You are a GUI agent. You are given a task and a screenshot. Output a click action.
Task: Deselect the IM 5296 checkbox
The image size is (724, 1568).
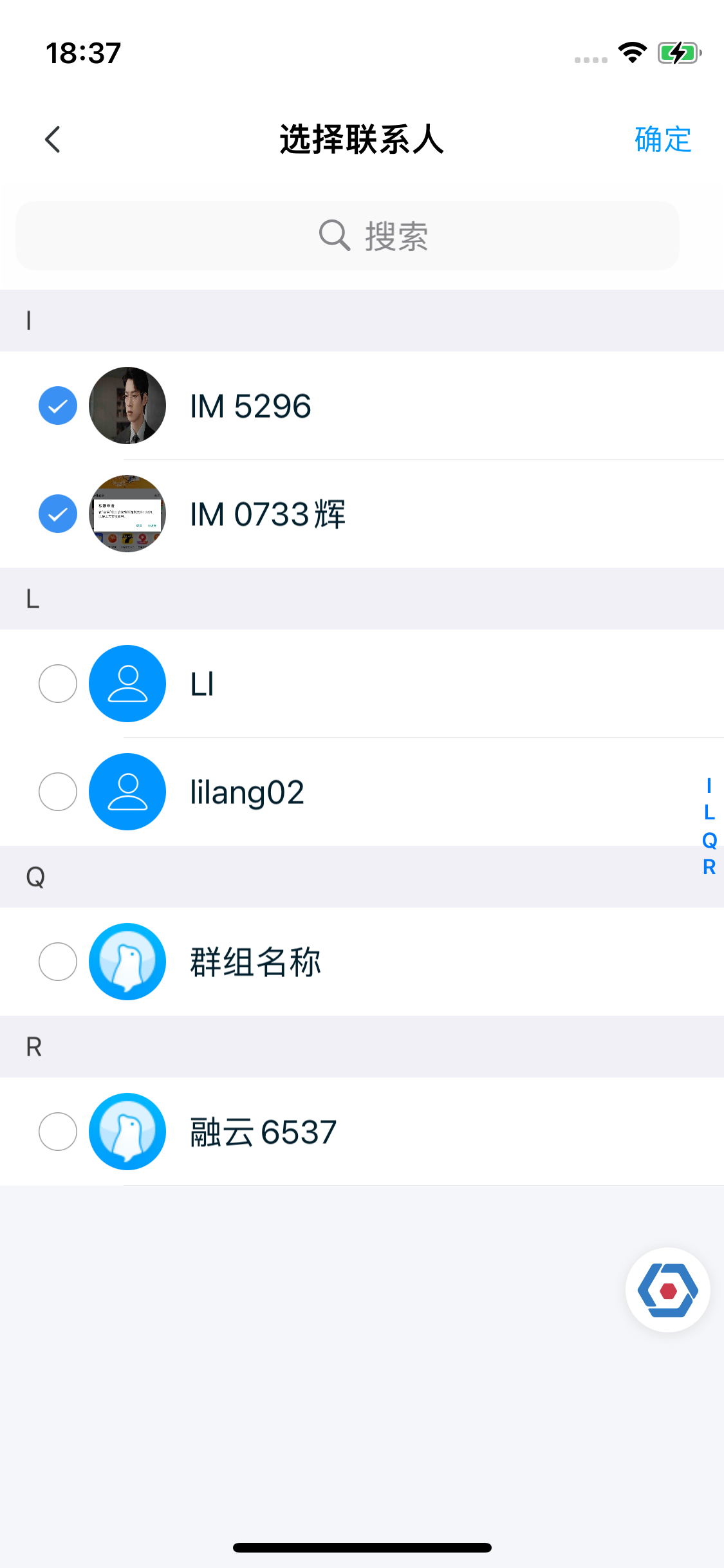[x=57, y=405]
